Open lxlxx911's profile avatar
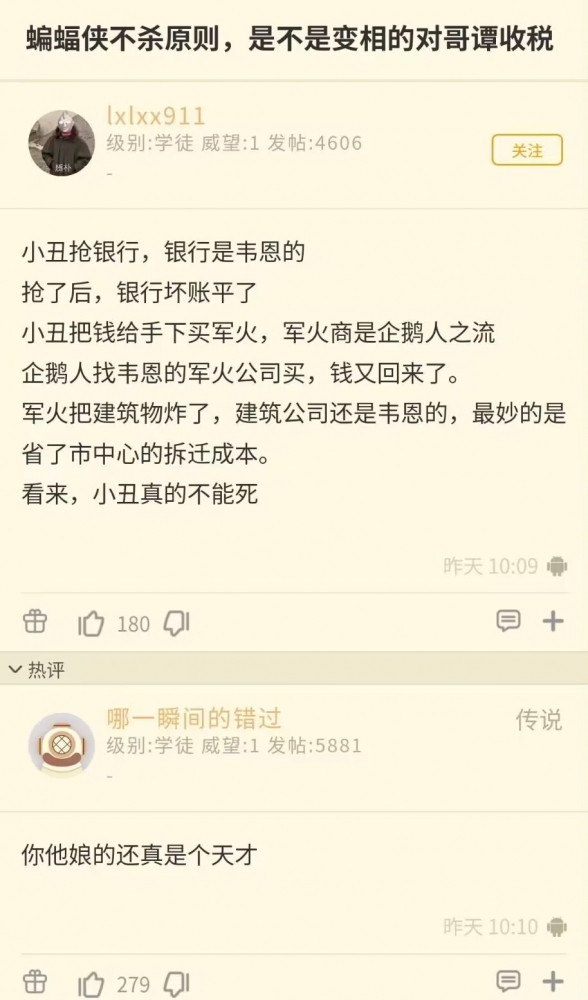 coord(62,143)
